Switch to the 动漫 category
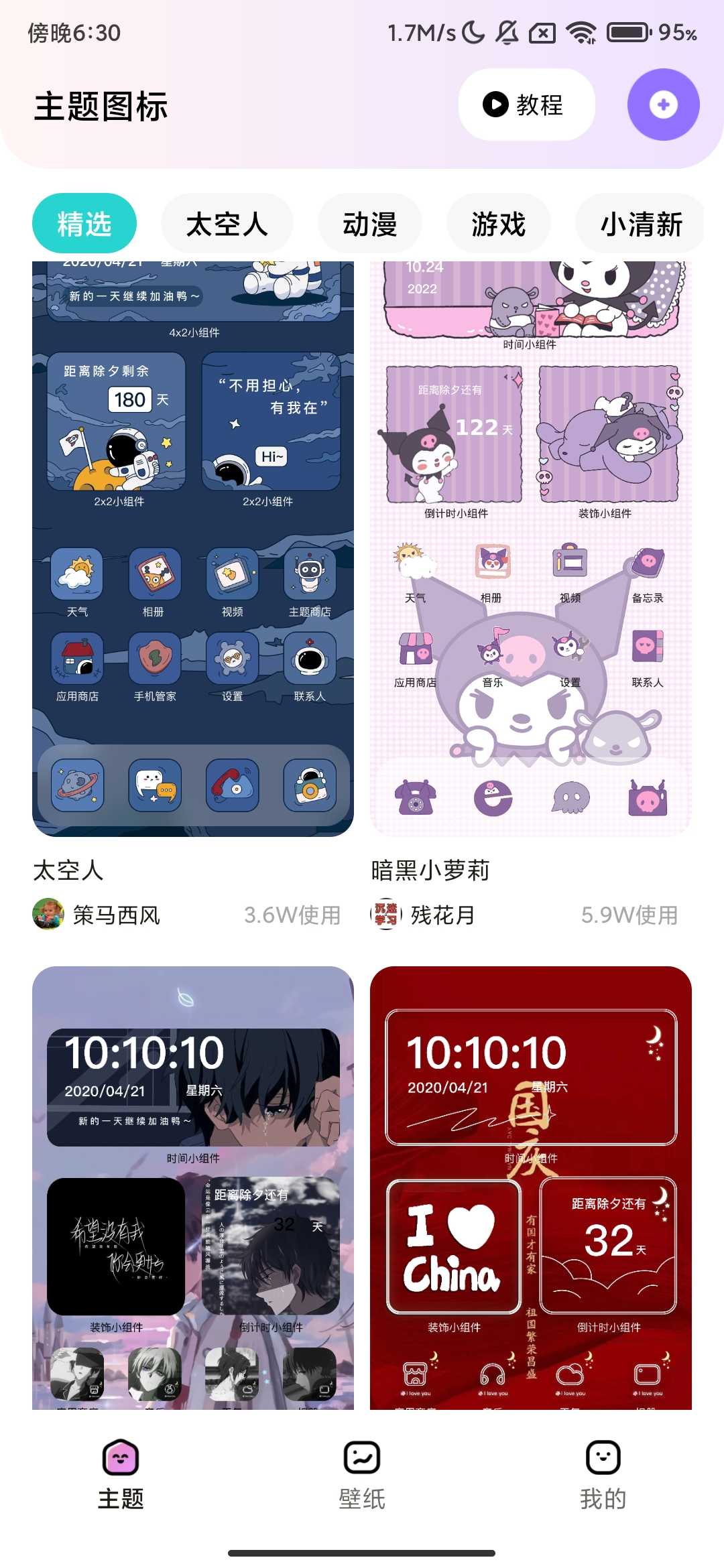The height and width of the screenshot is (1568, 724). 370,224
